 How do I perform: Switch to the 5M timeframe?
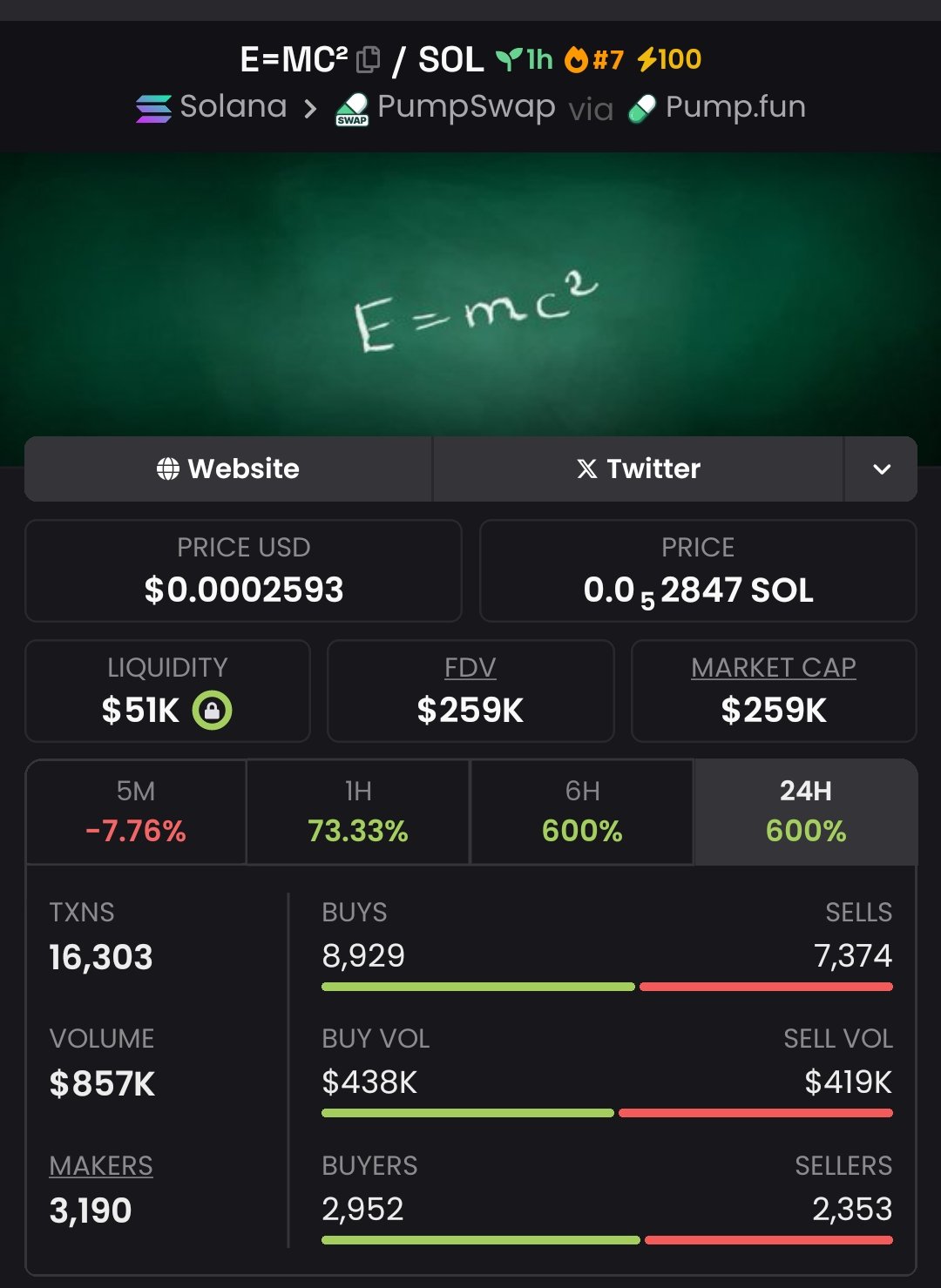pyautogui.click(x=136, y=812)
